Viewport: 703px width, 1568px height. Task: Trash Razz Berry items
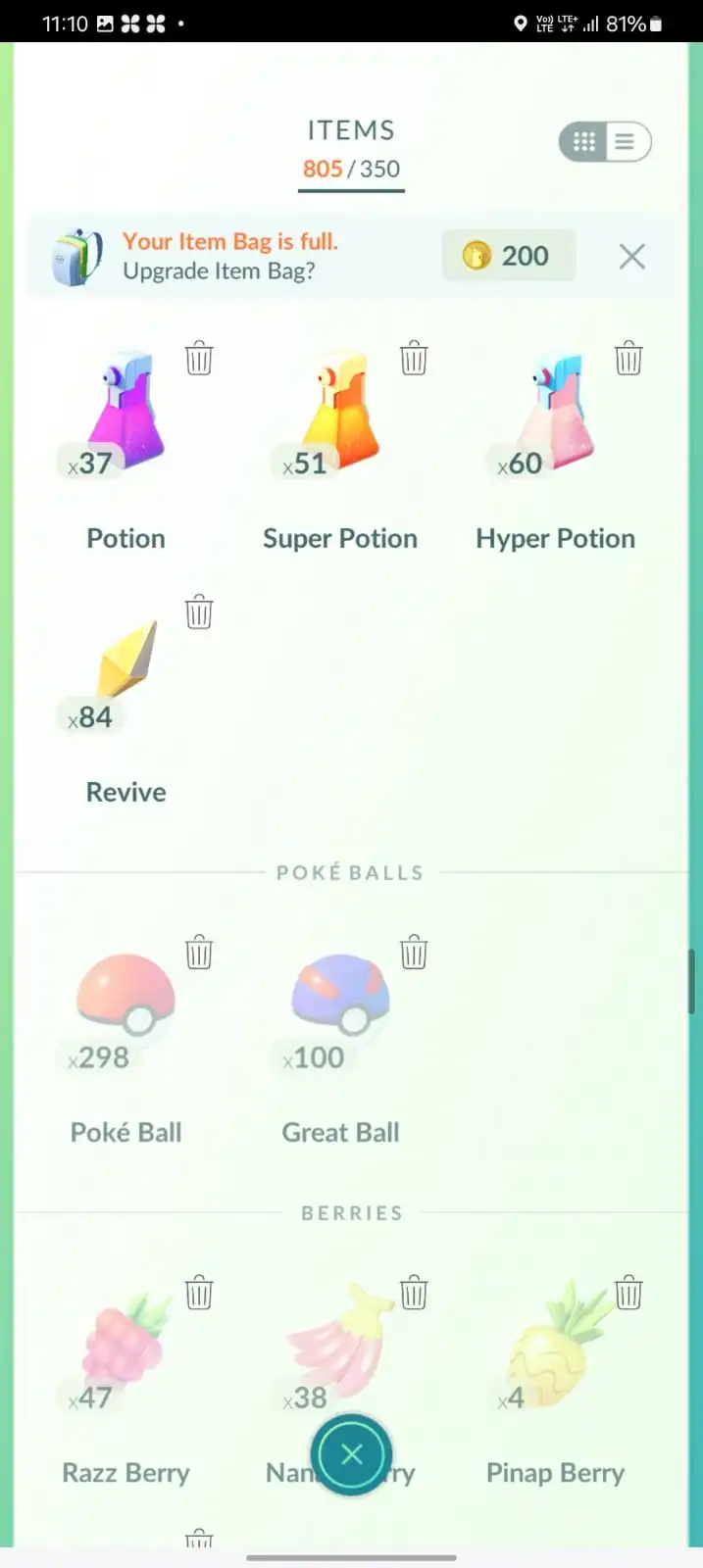tap(199, 1293)
